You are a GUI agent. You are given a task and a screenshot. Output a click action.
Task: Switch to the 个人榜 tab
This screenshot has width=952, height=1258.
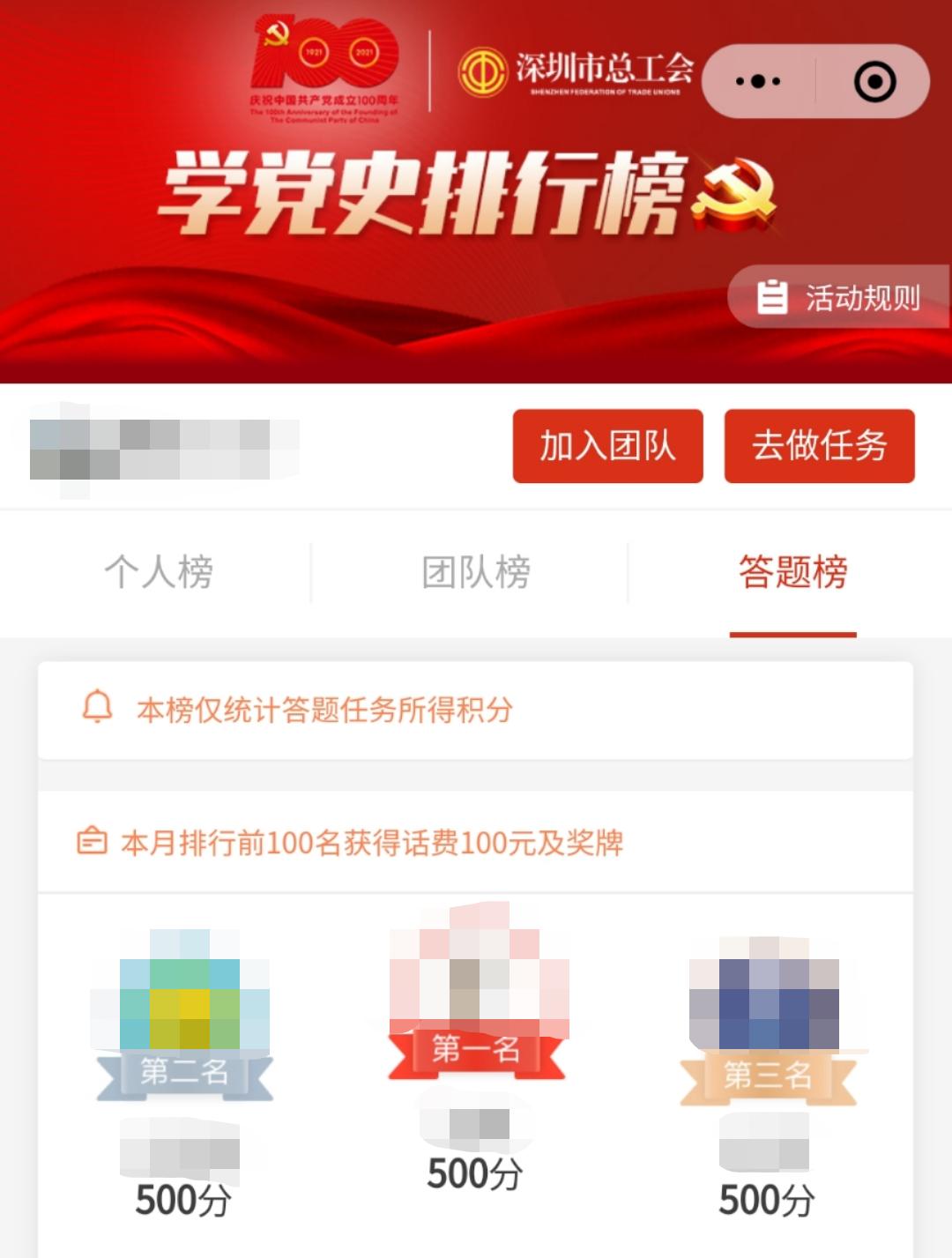(159, 572)
